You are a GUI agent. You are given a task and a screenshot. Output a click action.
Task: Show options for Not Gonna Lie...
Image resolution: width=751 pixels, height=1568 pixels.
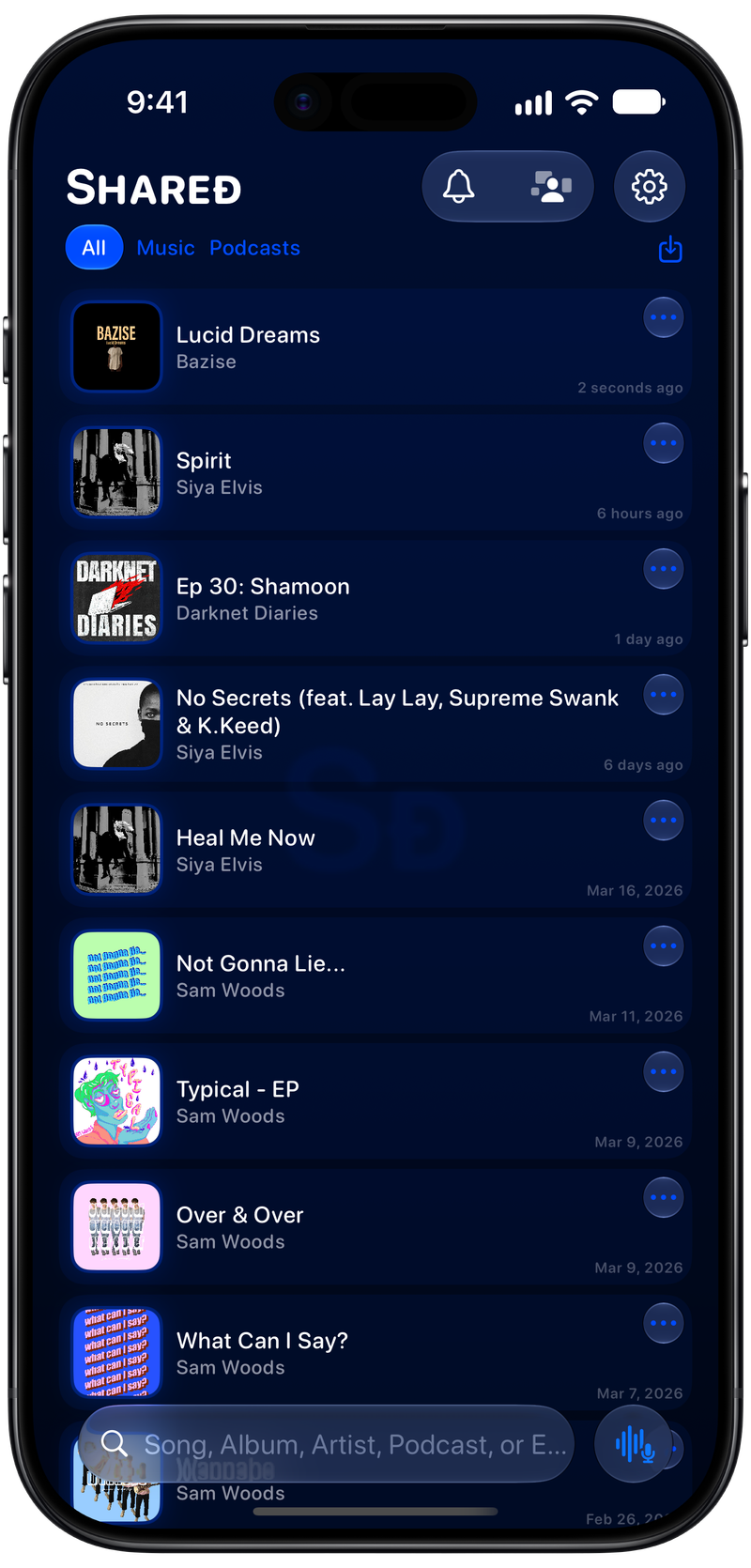pos(664,946)
